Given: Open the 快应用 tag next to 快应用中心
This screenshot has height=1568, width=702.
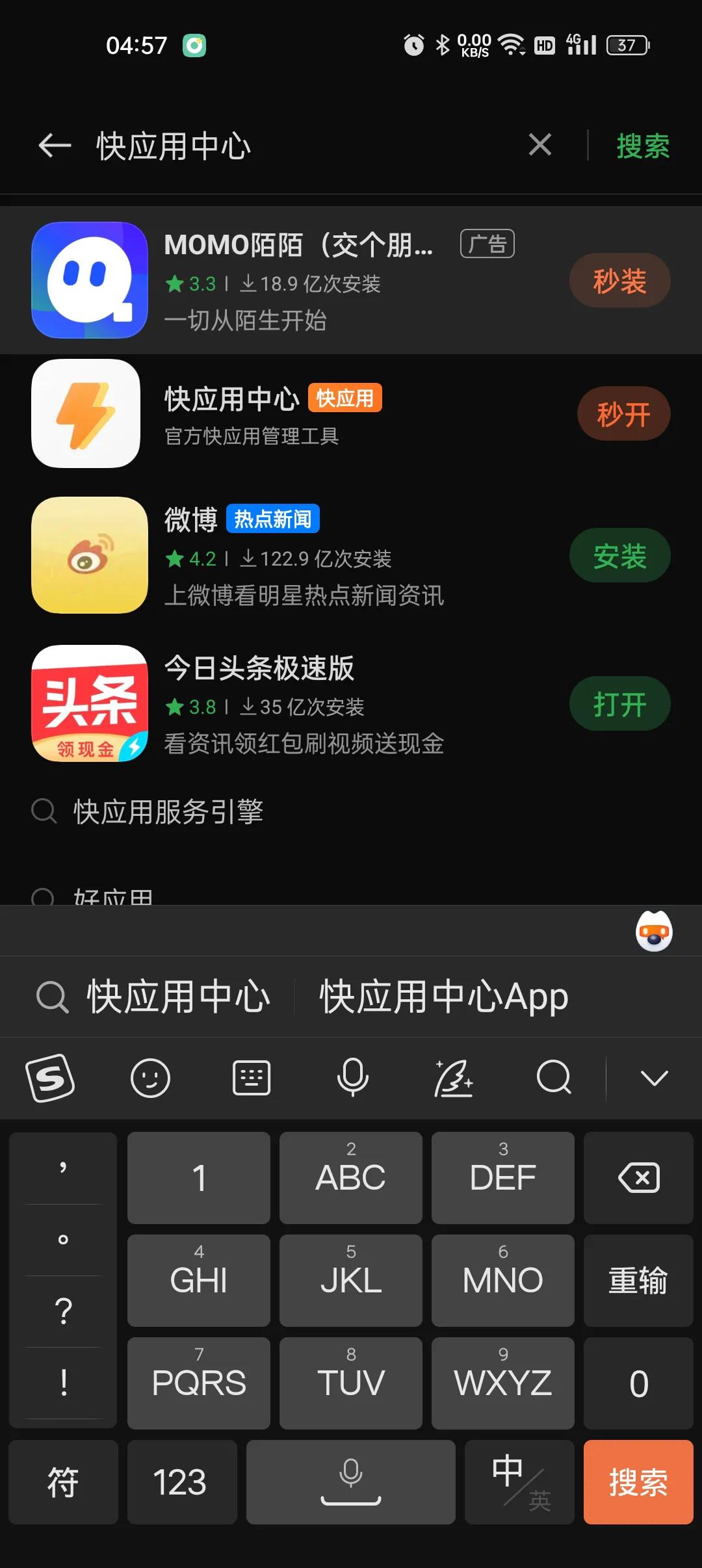Looking at the screenshot, I should tap(345, 398).
